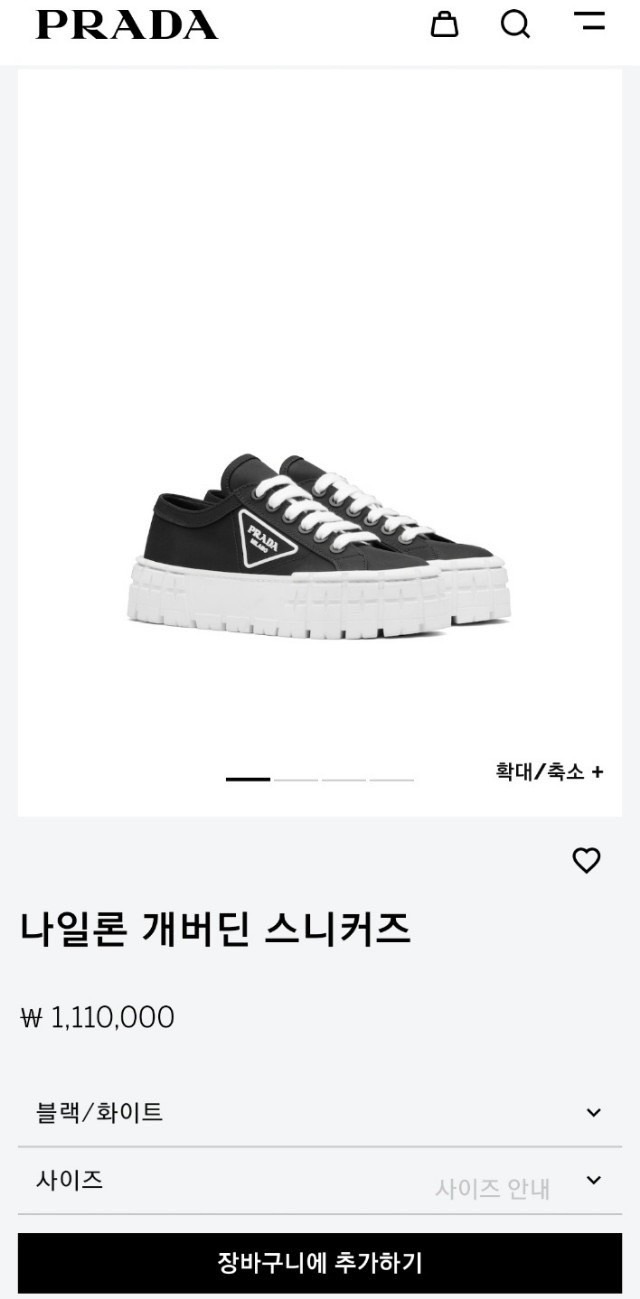
Task: Go to the Prada home logo
Action: [x=127, y=25]
